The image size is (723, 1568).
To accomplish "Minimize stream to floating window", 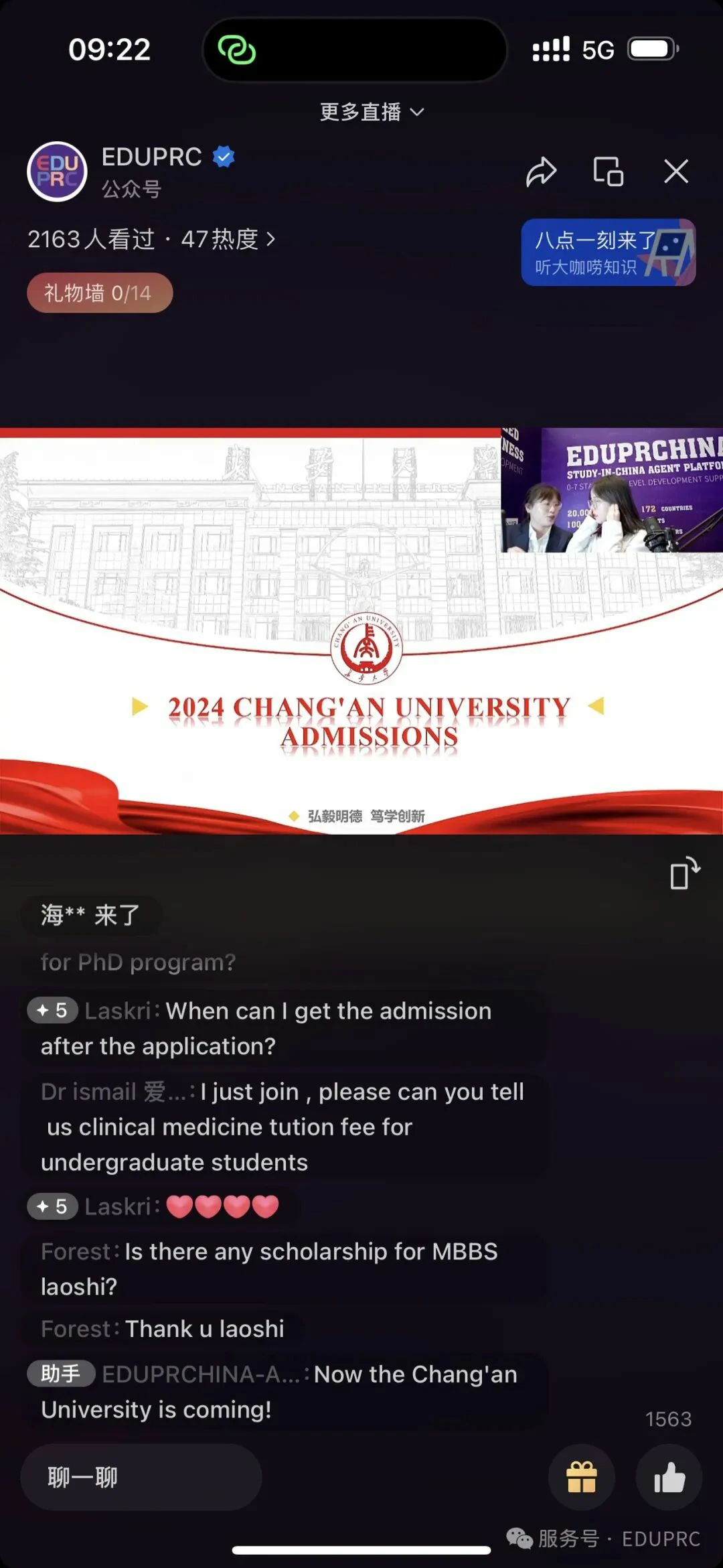I will coord(608,172).
